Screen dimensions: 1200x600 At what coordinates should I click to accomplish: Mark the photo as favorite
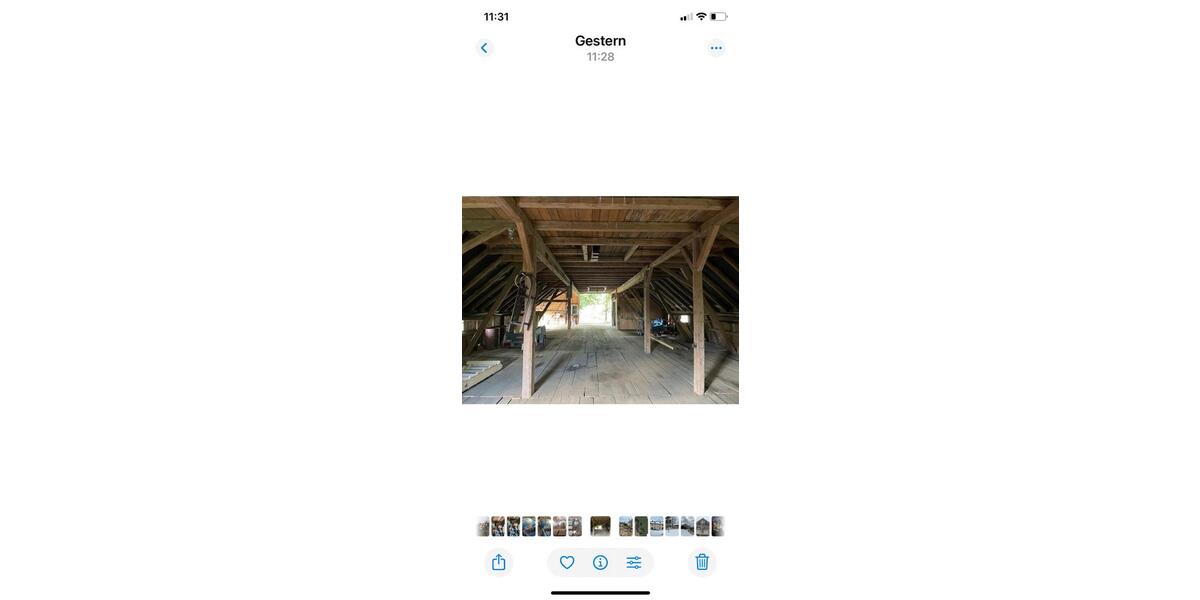[567, 563]
